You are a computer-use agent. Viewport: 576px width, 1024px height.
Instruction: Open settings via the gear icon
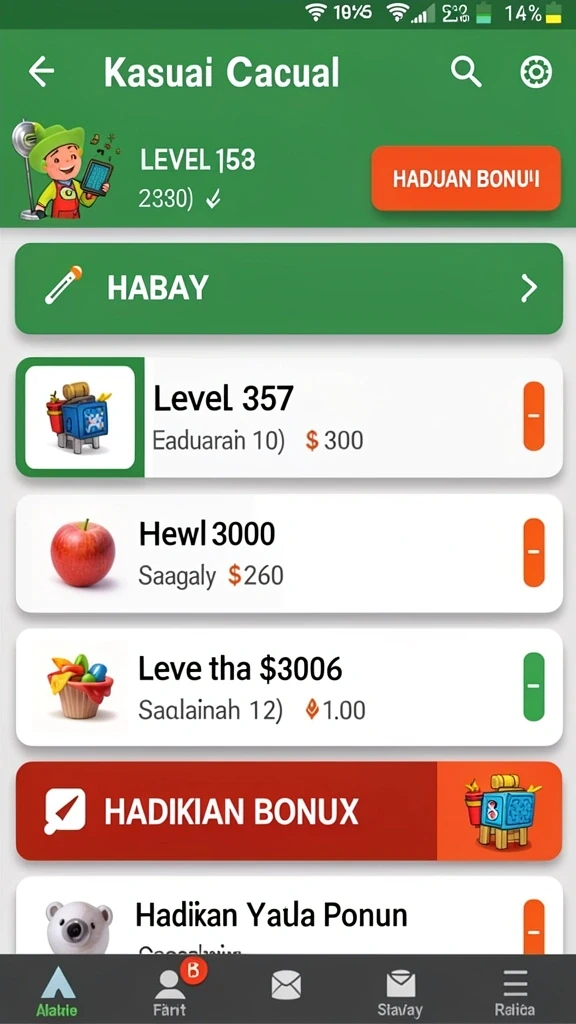point(536,72)
